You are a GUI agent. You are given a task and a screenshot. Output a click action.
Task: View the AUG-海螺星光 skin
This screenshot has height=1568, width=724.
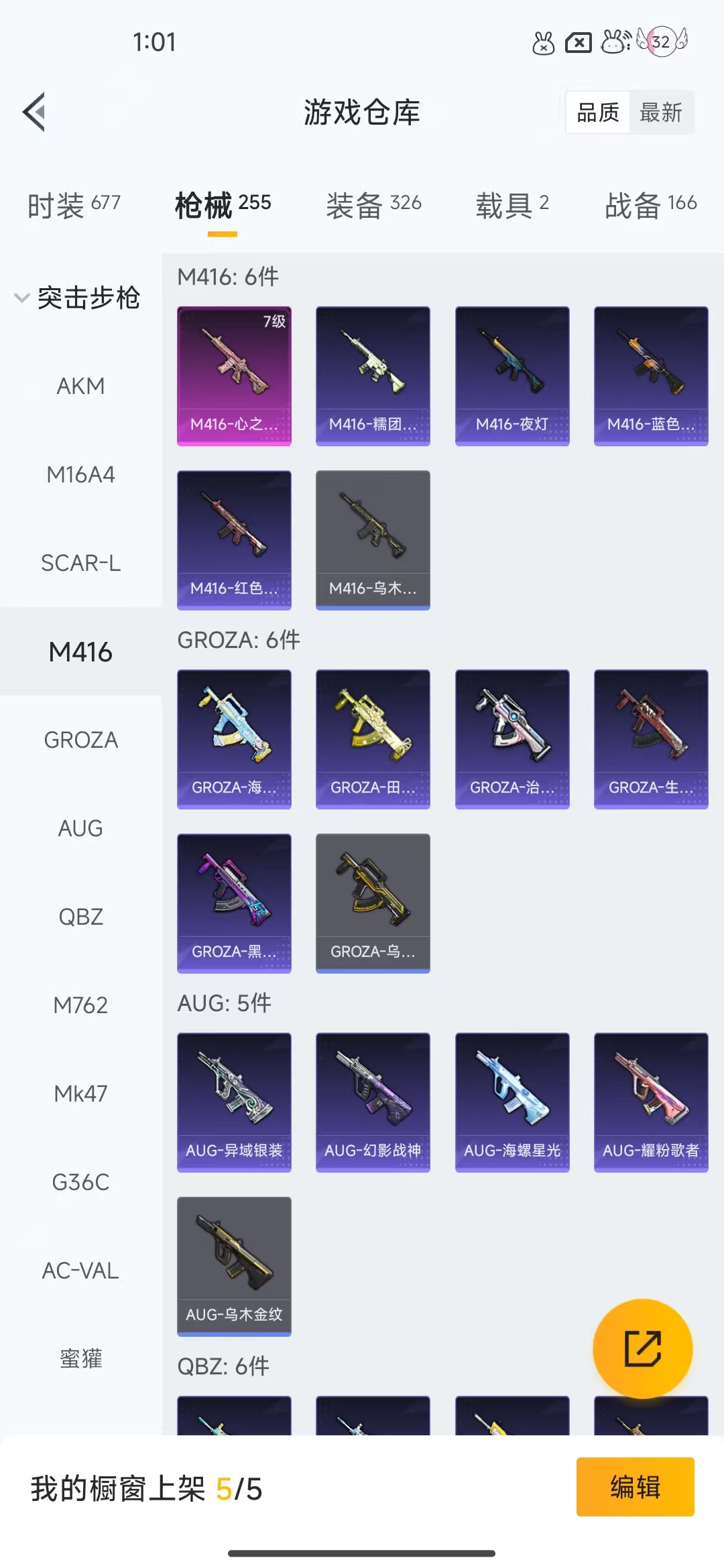pyautogui.click(x=512, y=1102)
